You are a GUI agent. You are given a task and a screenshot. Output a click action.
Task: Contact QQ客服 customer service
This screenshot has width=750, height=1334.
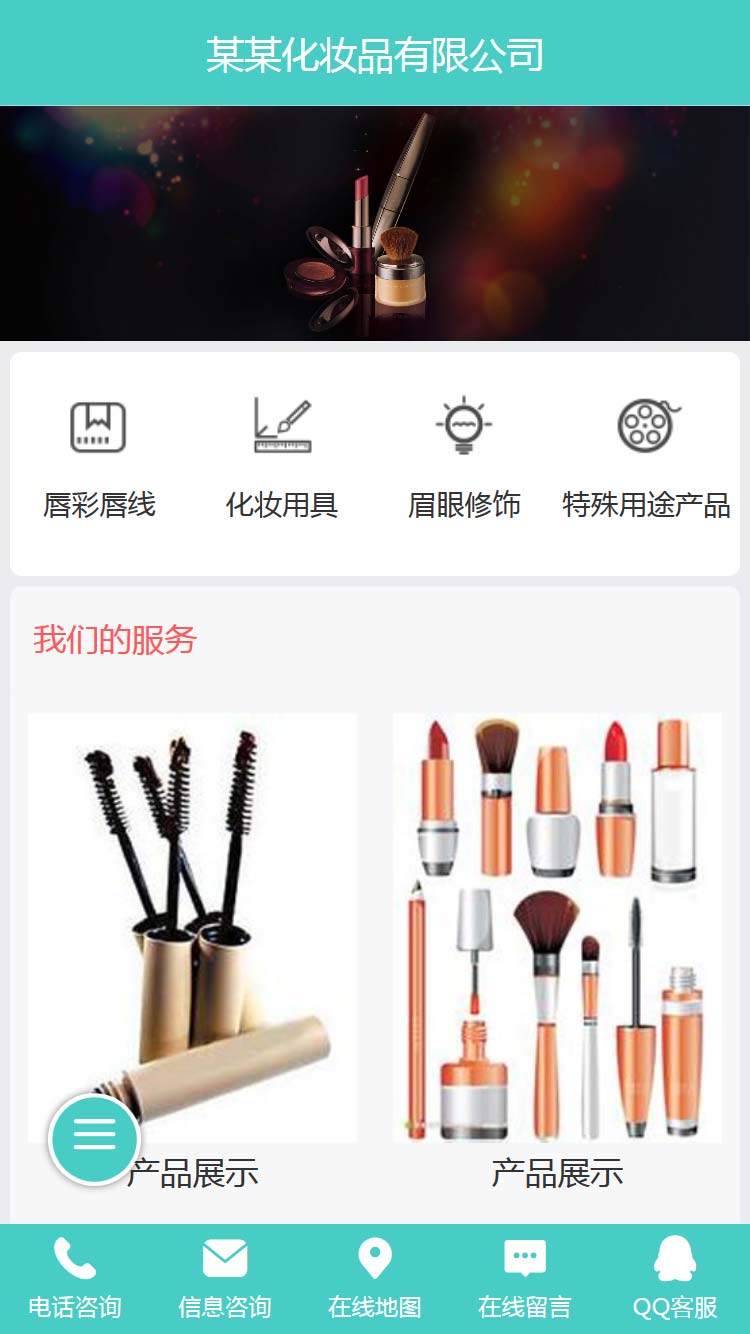(x=675, y=1278)
